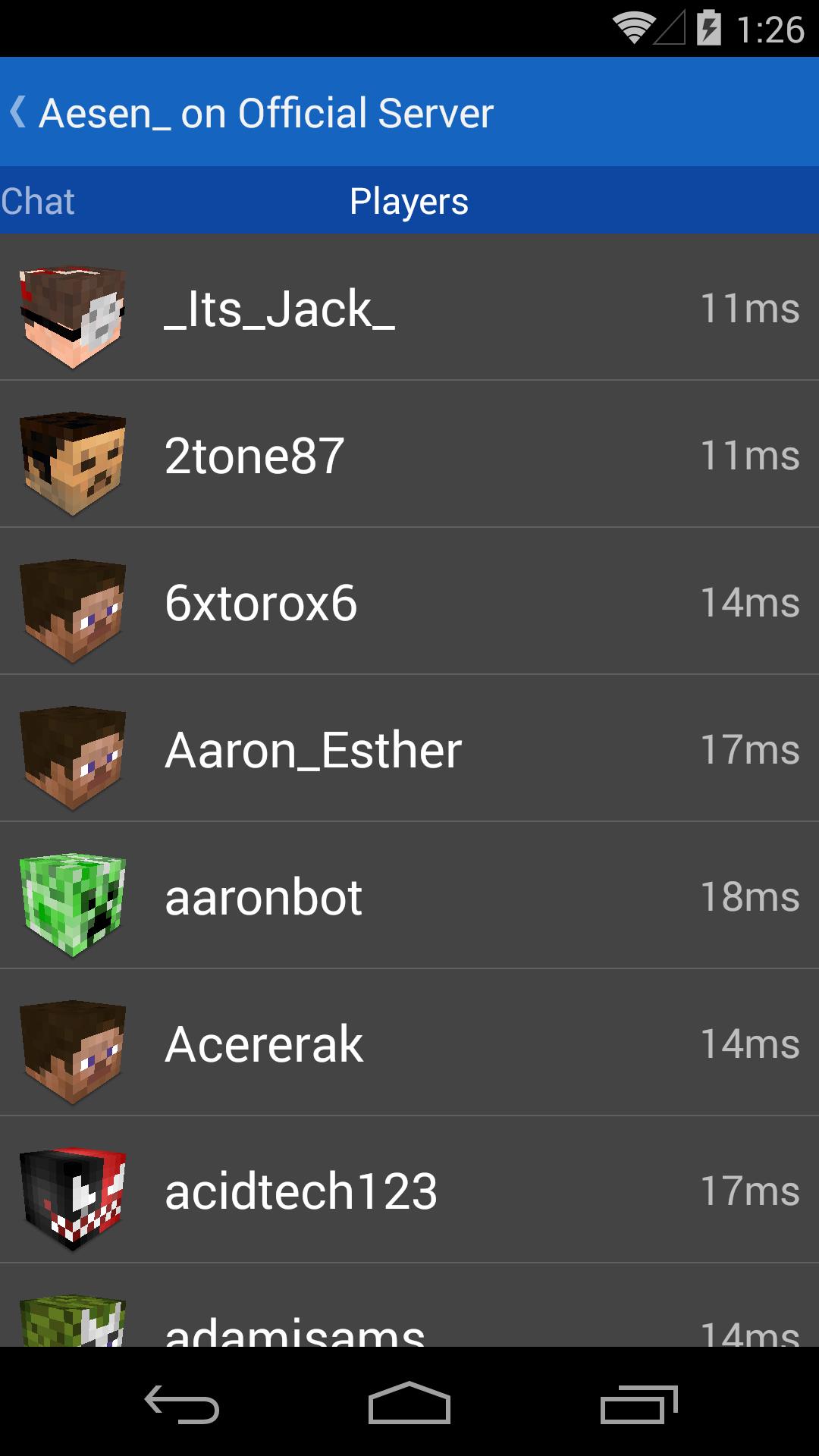
Task: Switch to the Chat tab
Action: tap(37, 201)
